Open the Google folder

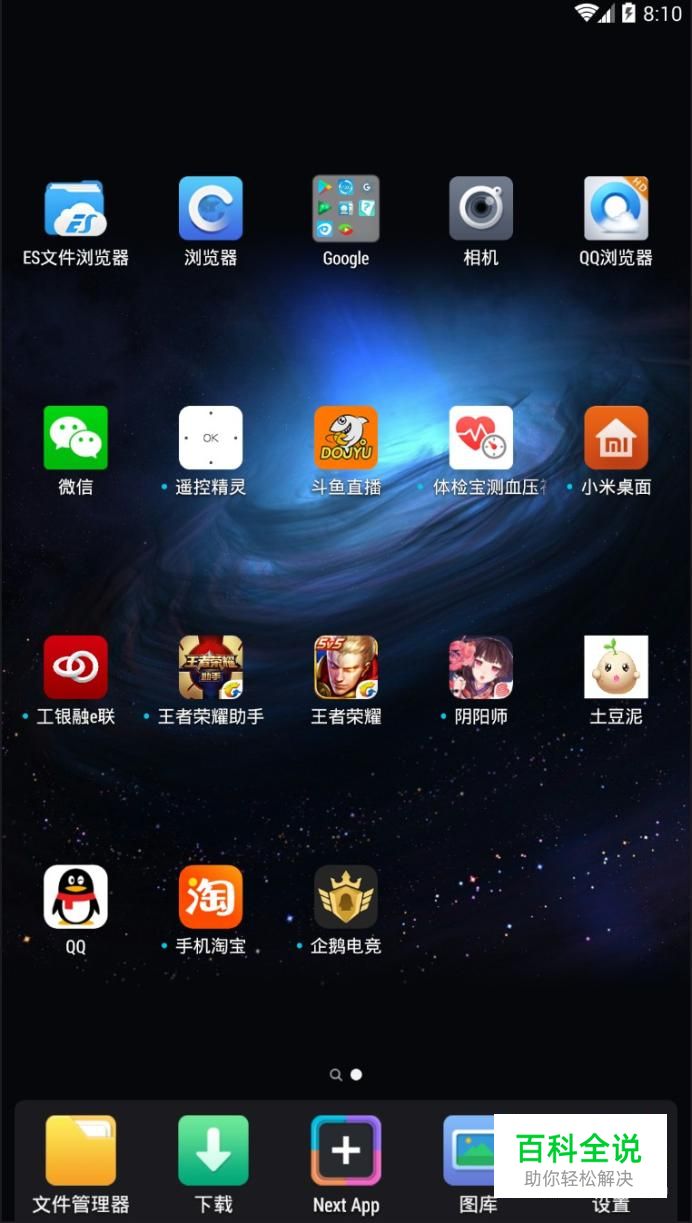pos(346,208)
